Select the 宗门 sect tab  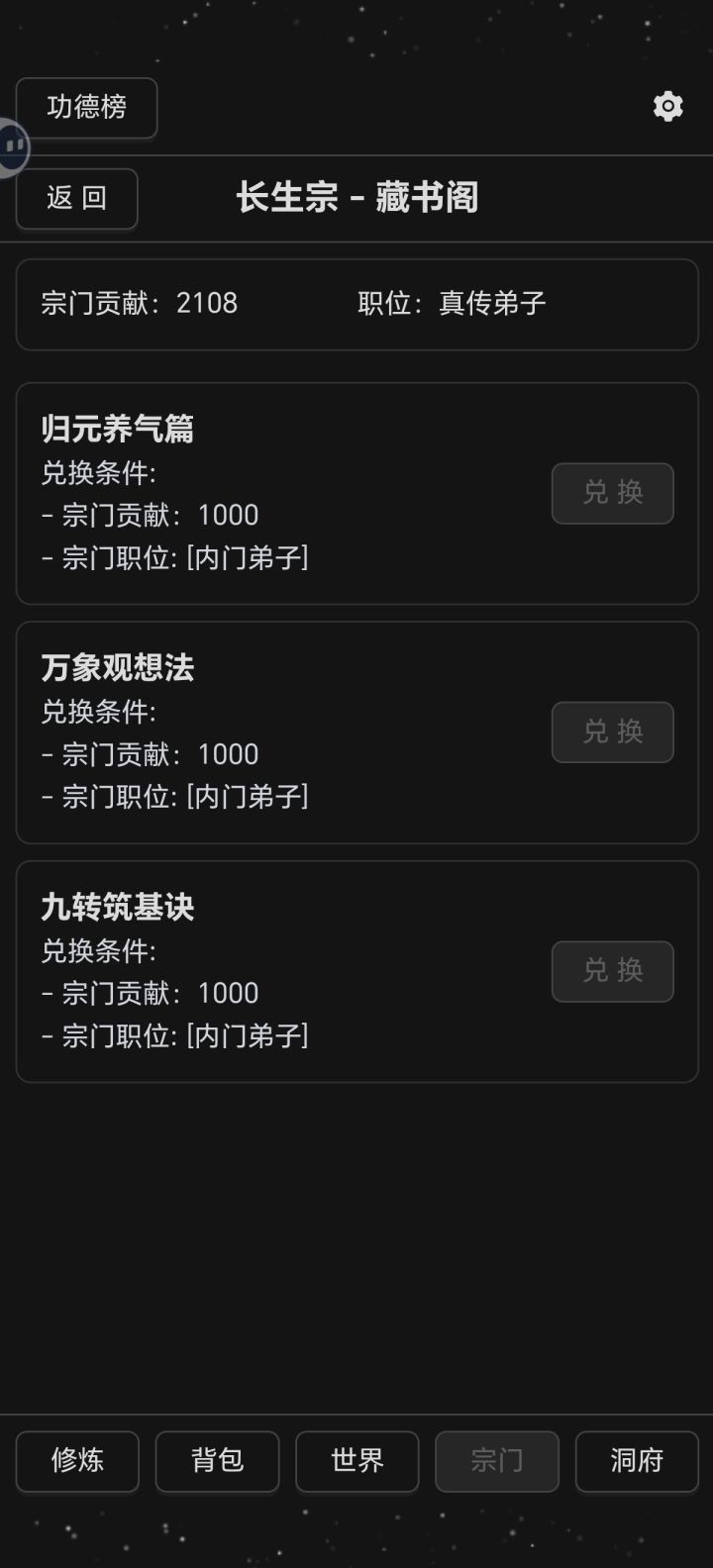pos(496,1461)
